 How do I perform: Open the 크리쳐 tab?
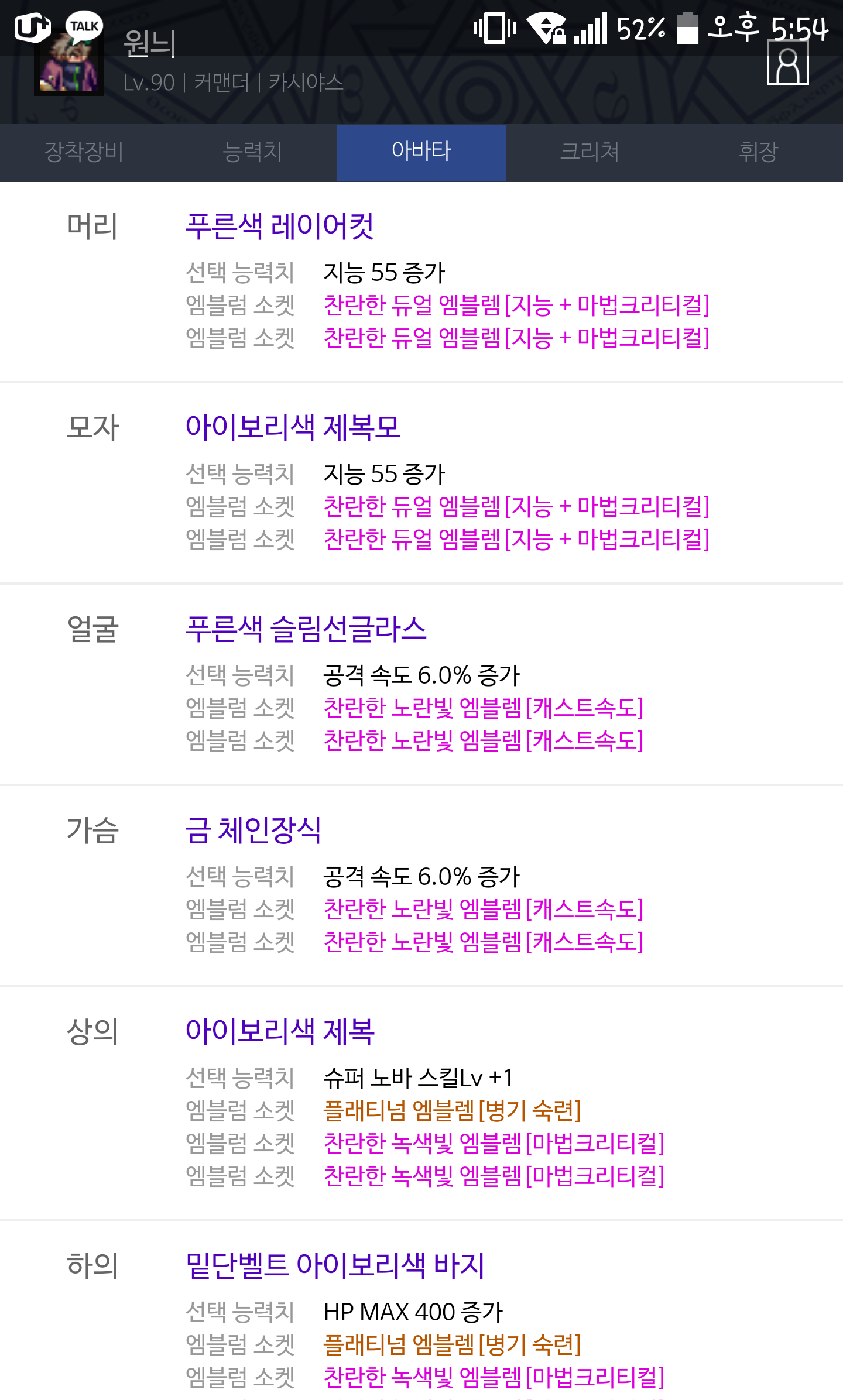click(590, 152)
